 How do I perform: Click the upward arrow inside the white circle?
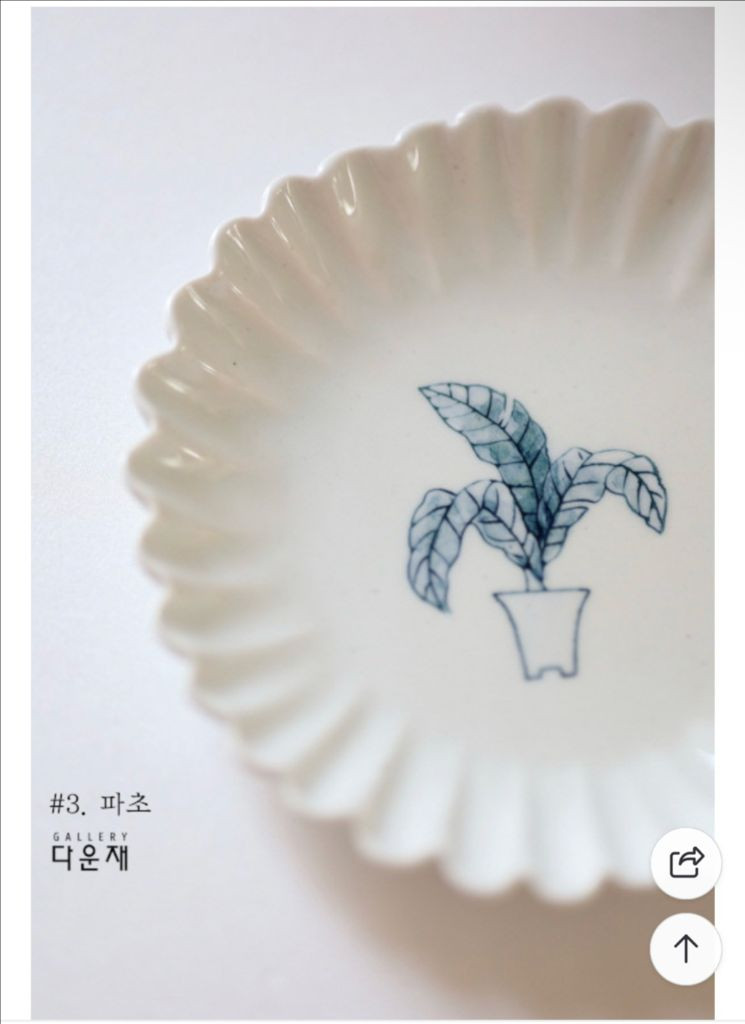[686, 946]
